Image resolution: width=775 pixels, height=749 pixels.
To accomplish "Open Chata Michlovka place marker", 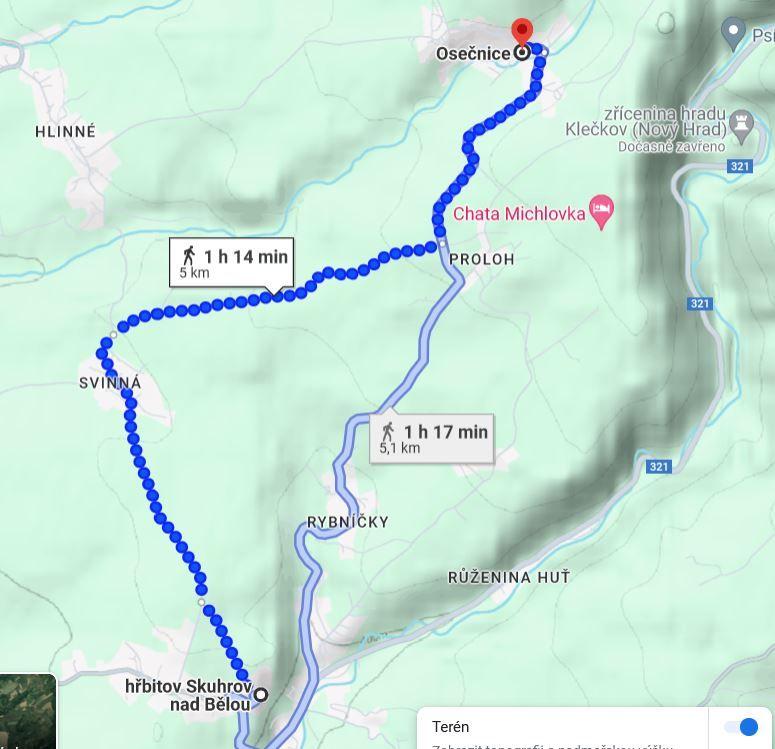I will pos(601,212).
